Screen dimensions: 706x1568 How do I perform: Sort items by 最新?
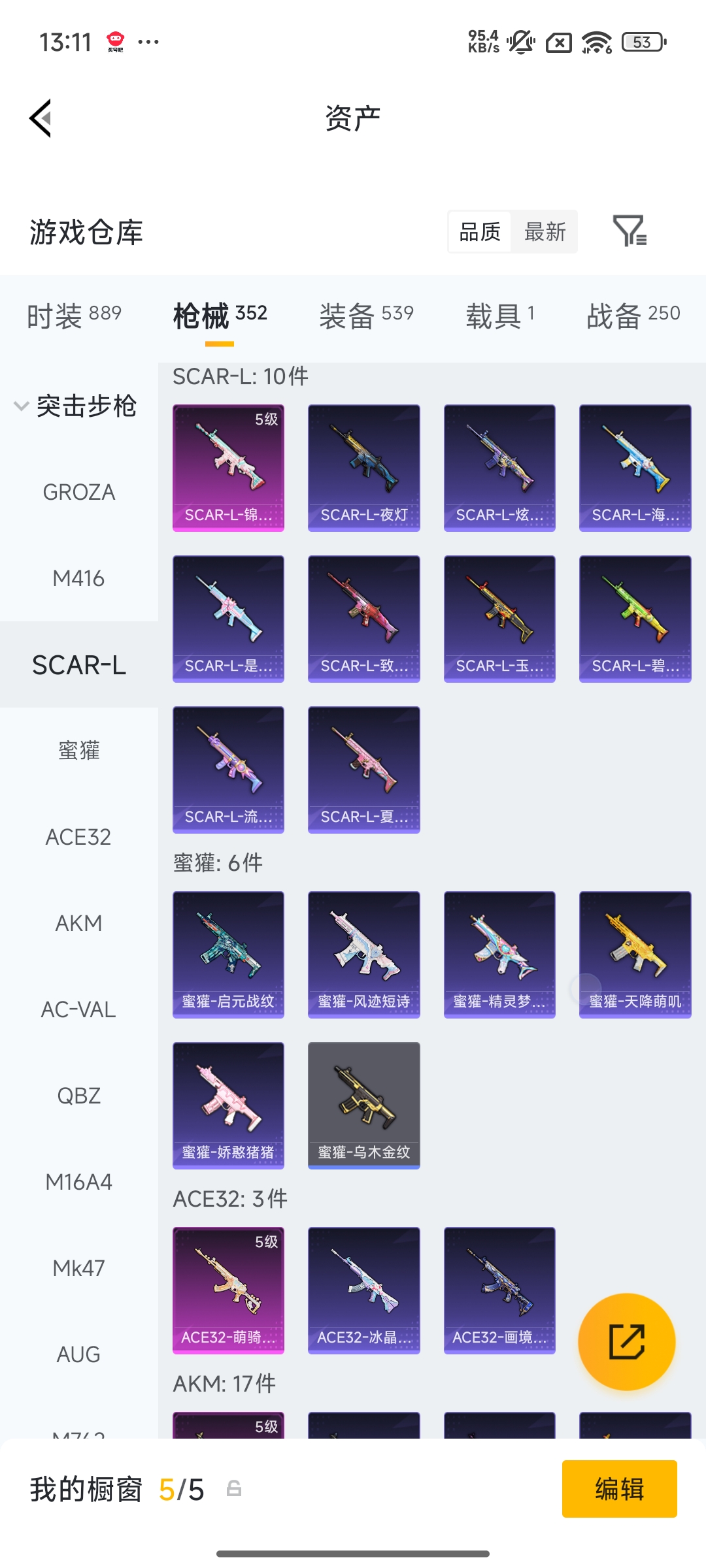click(545, 232)
